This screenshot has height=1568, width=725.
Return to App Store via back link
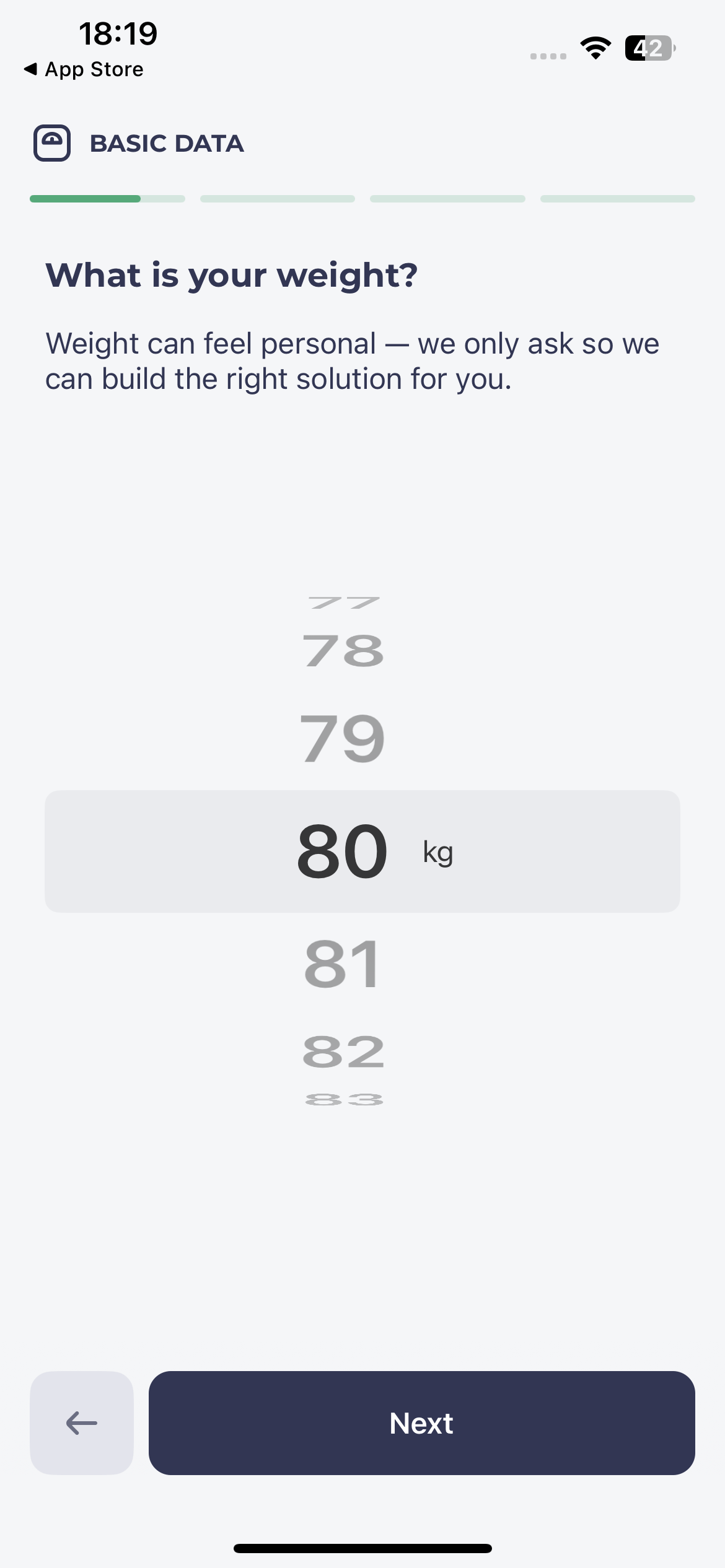point(84,69)
